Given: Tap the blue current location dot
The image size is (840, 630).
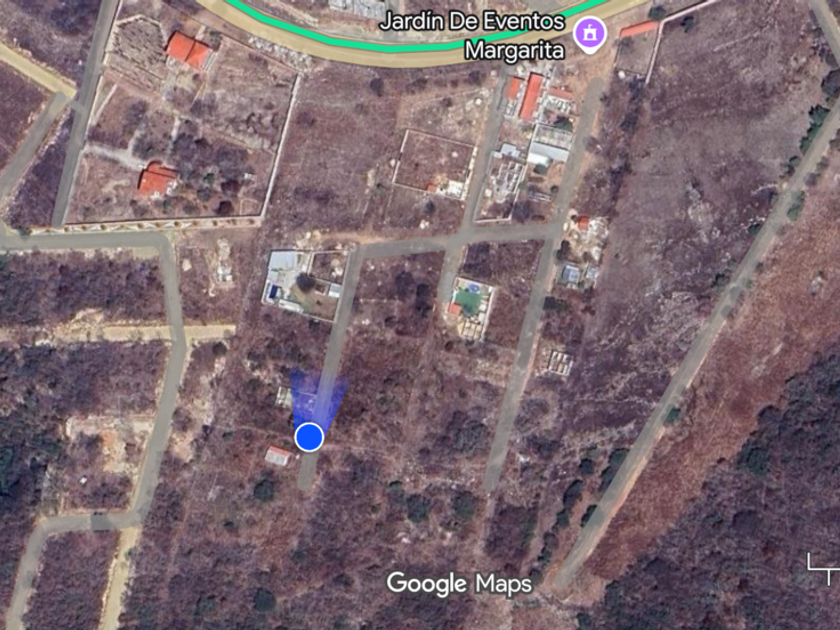Looking at the screenshot, I should [309, 437].
